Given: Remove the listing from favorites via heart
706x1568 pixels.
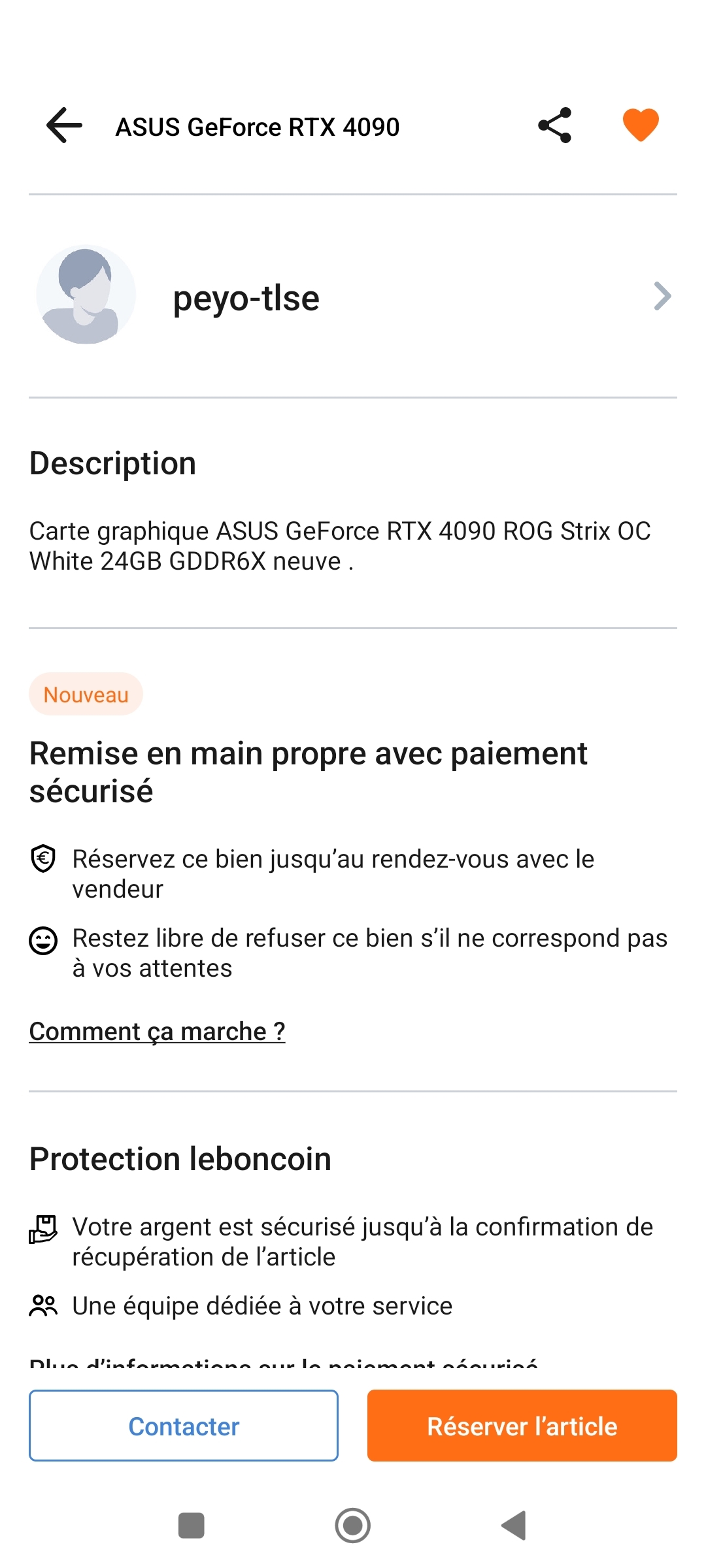Looking at the screenshot, I should coord(640,125).
